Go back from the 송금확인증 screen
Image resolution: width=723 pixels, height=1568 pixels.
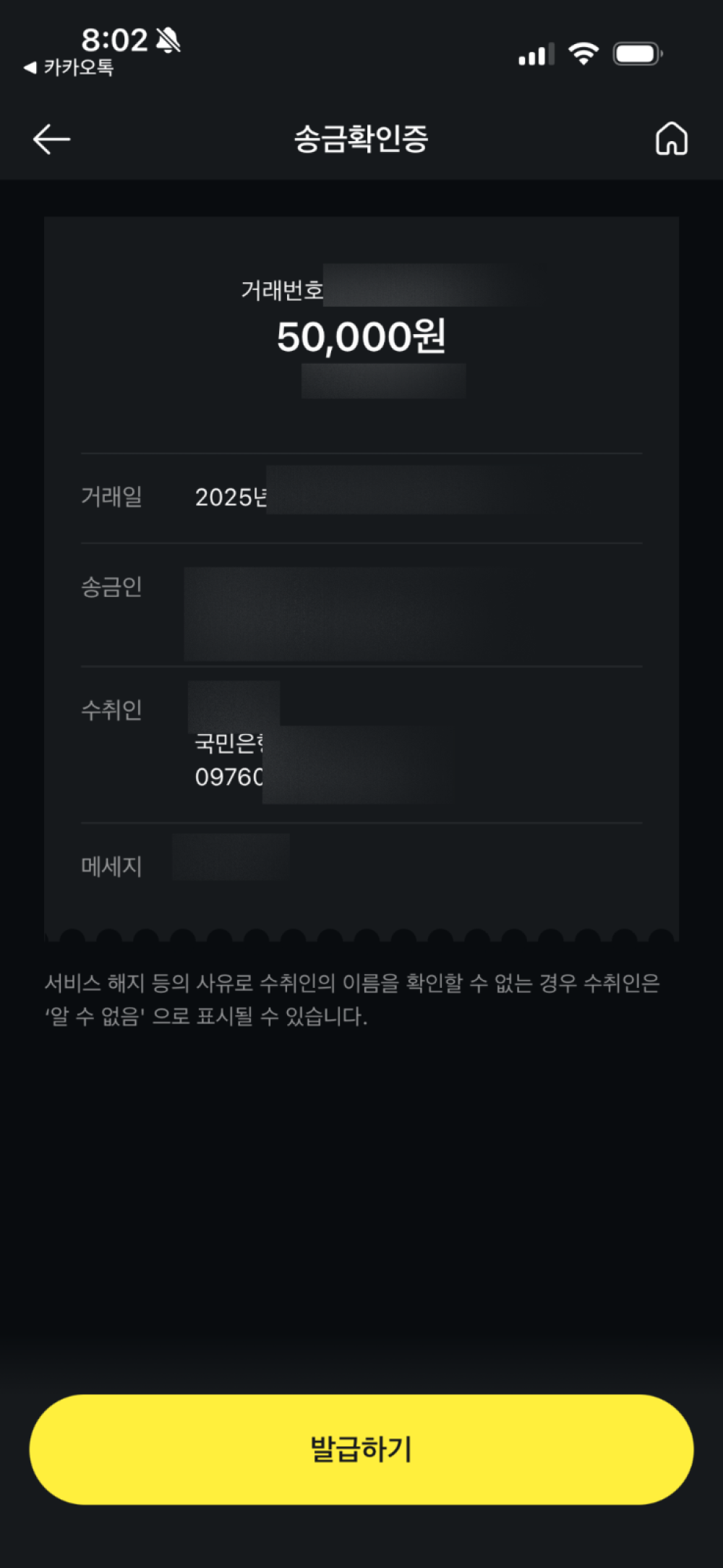point(52,139)
